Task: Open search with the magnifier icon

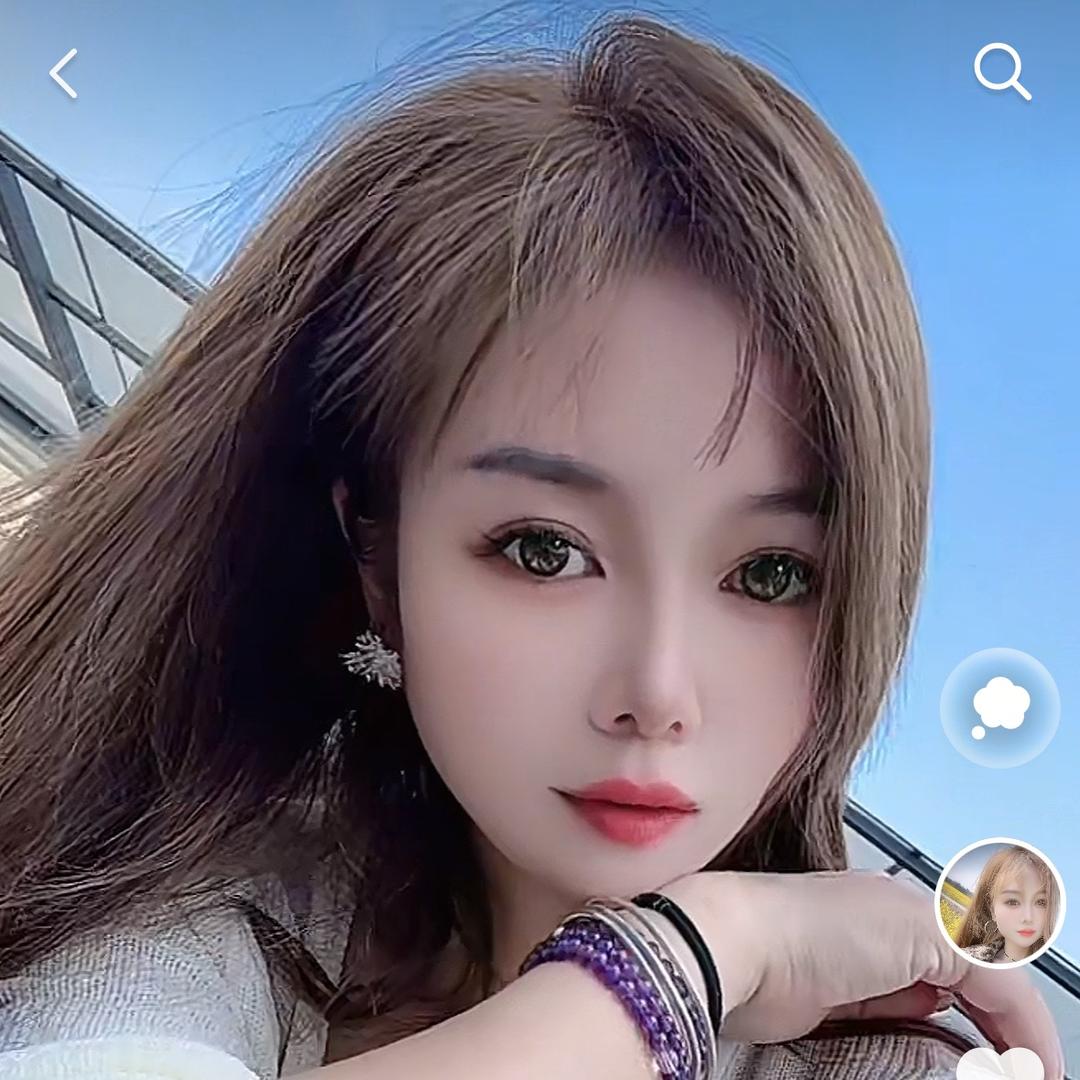Action: pos(1002,72)
